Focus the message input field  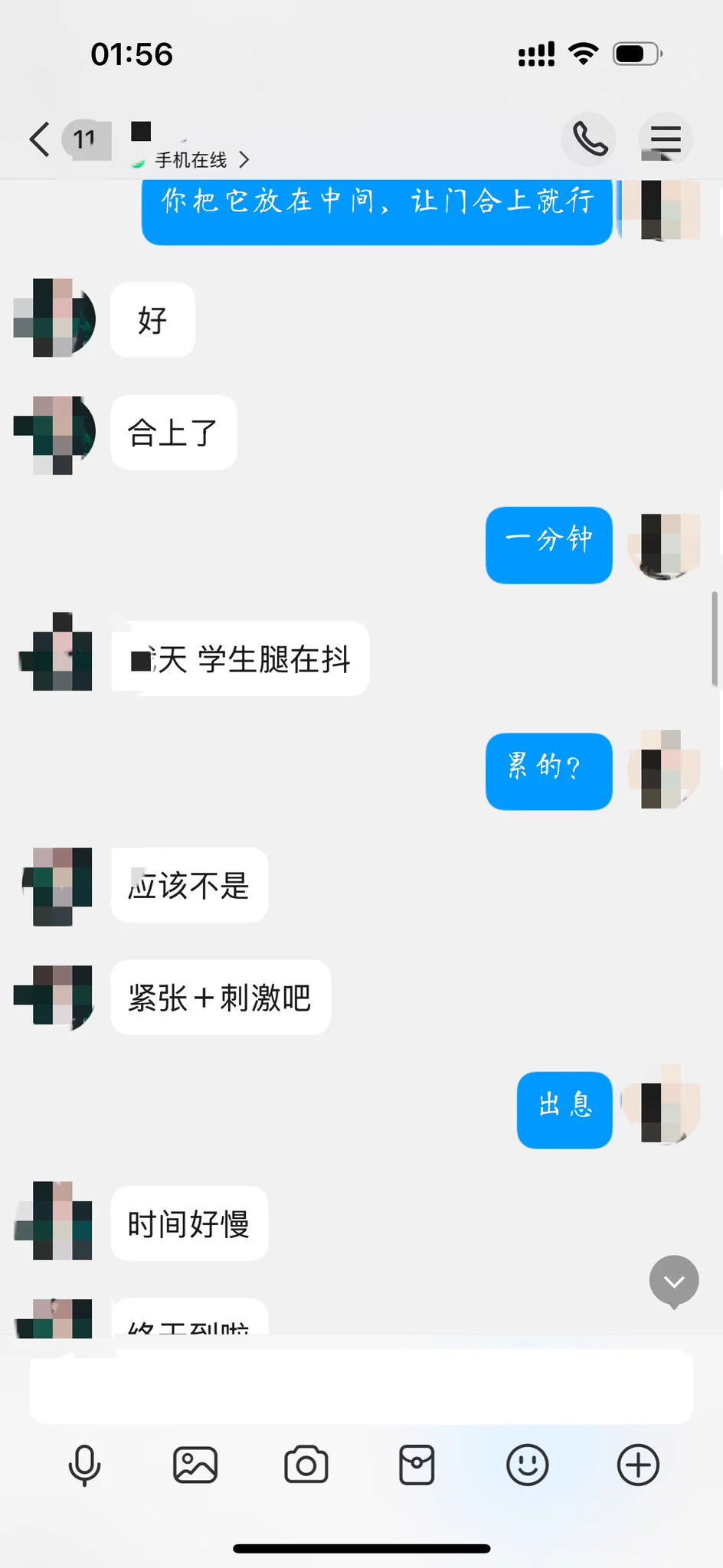361,1387
